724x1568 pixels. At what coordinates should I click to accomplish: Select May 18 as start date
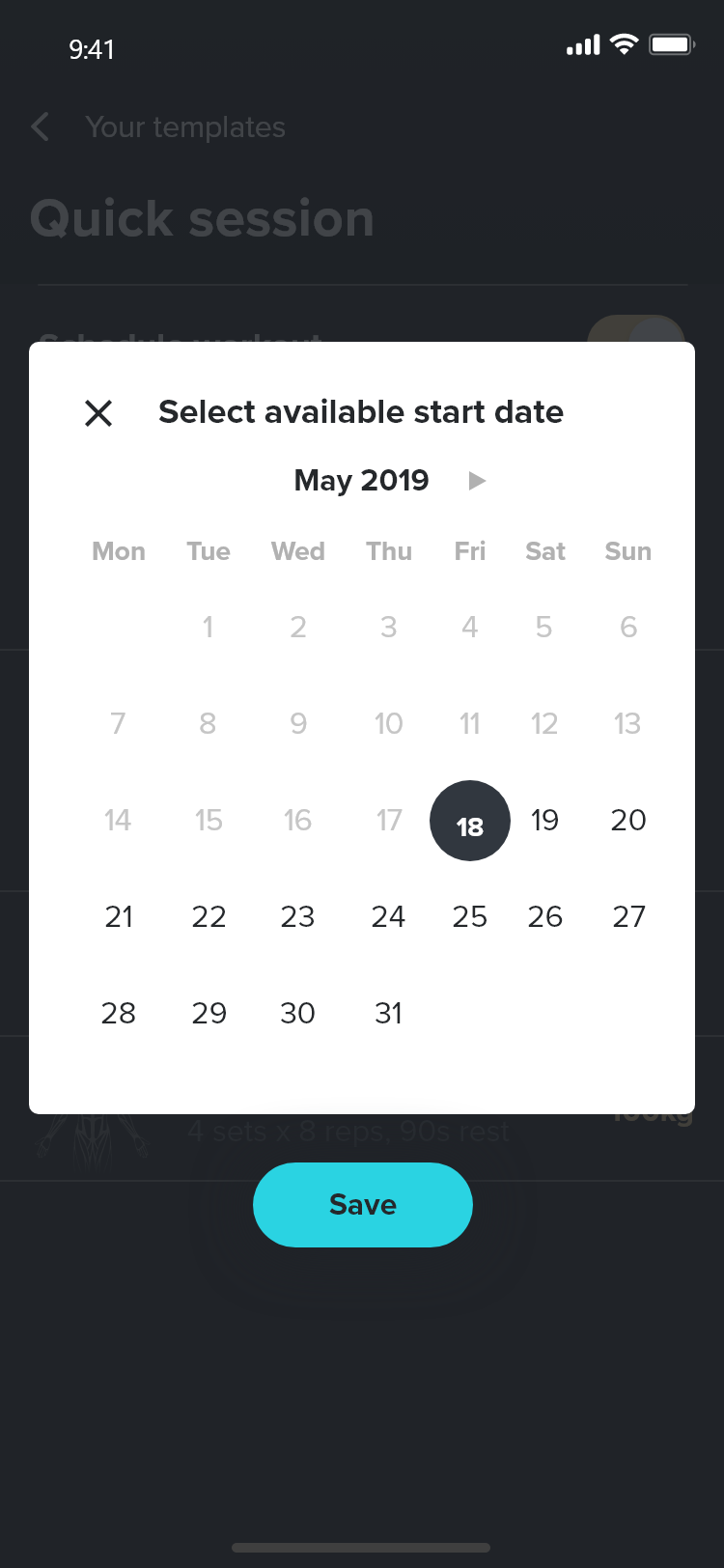(470, 821)
